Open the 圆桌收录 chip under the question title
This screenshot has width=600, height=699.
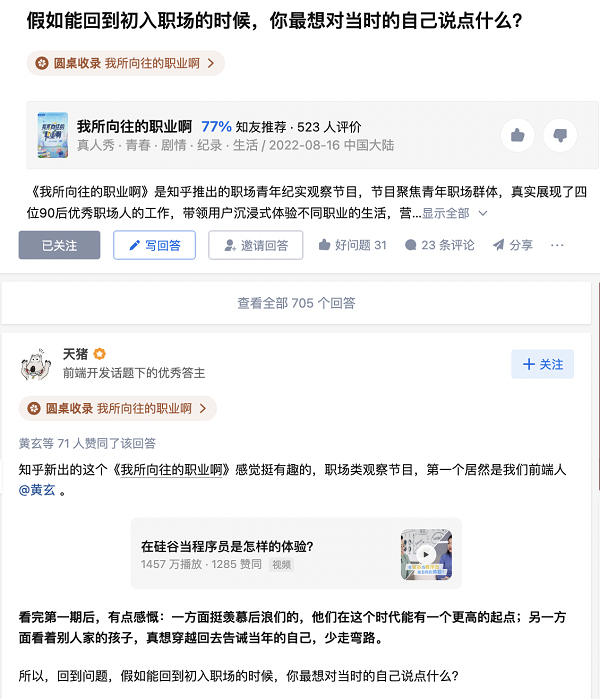pyautogui.click(x=125, y=63)
